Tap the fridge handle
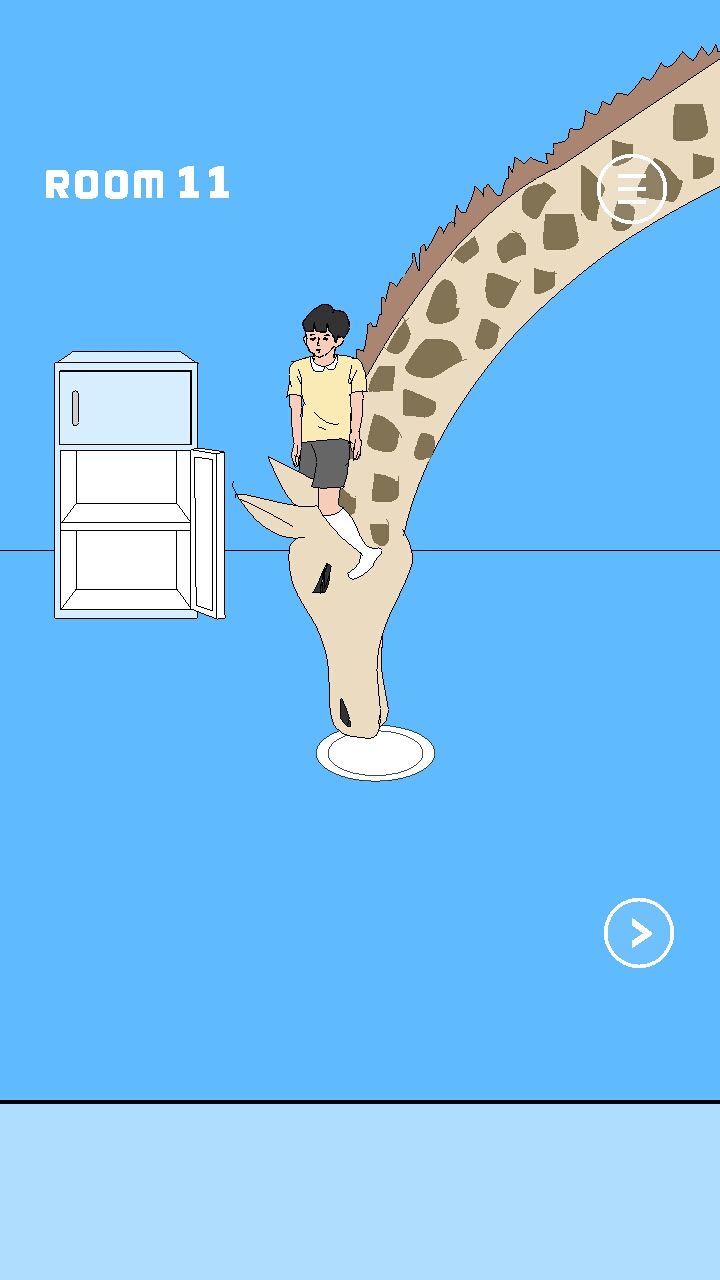 [76, 408]
